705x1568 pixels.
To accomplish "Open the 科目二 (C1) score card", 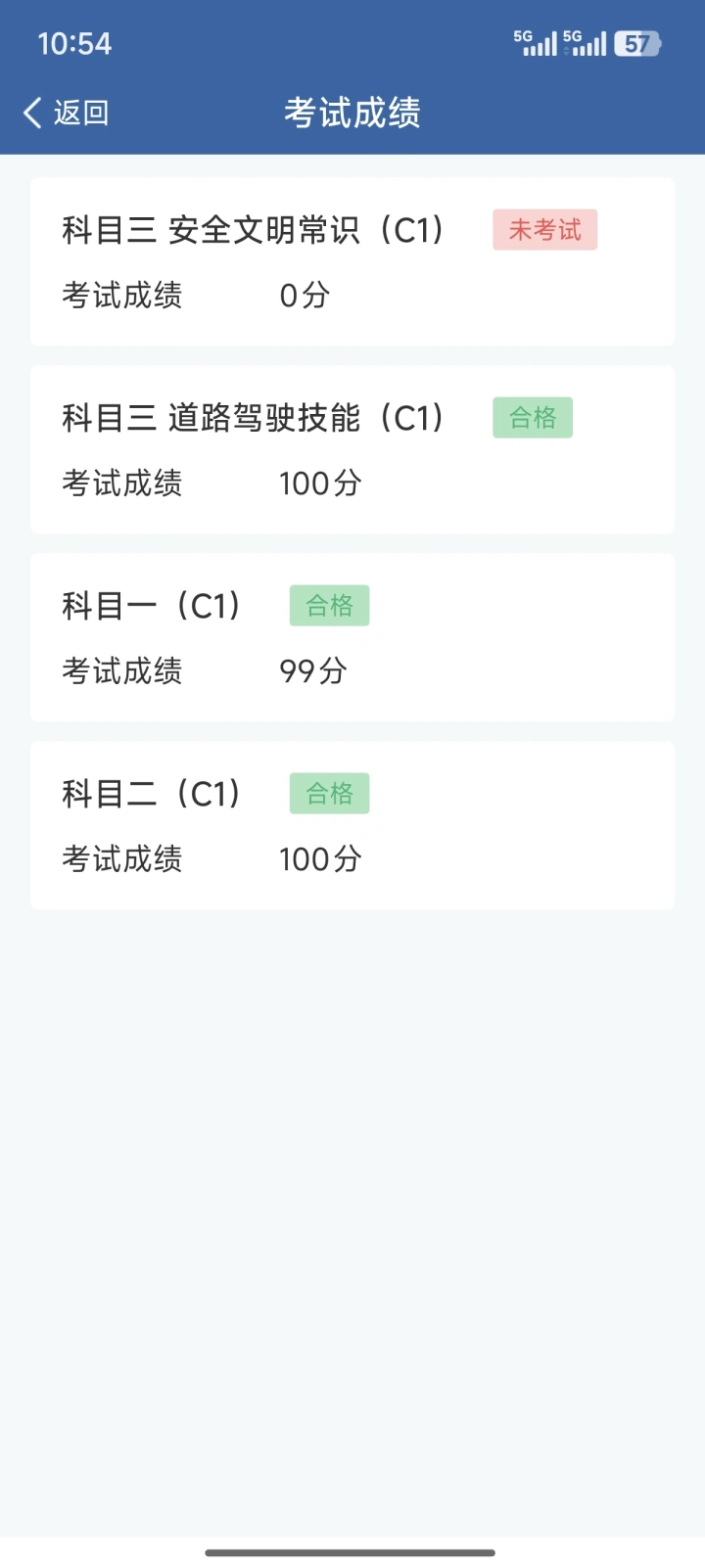I will point(352,825).
